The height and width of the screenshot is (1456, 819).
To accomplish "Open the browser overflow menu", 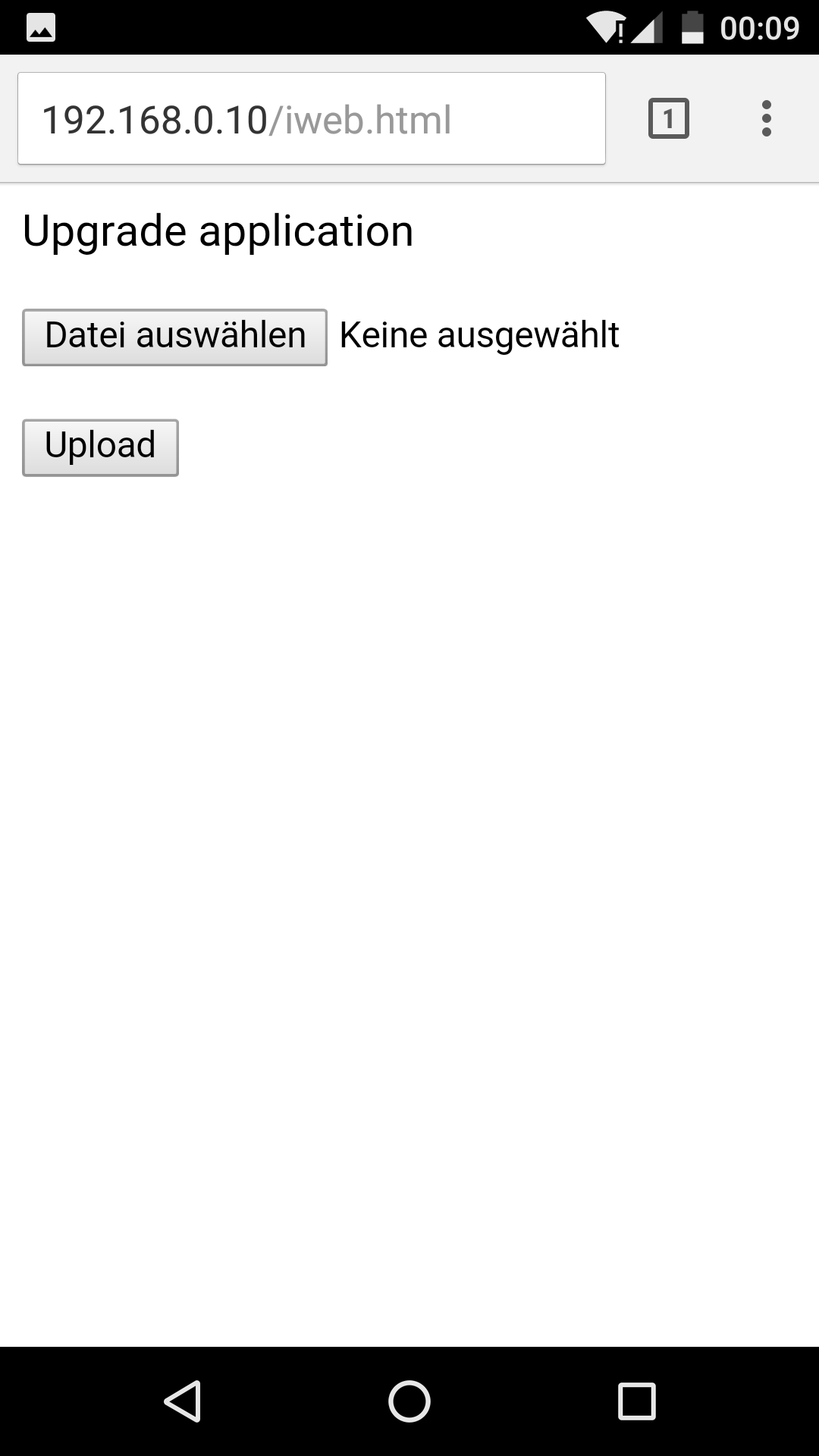I will point(766,118).
